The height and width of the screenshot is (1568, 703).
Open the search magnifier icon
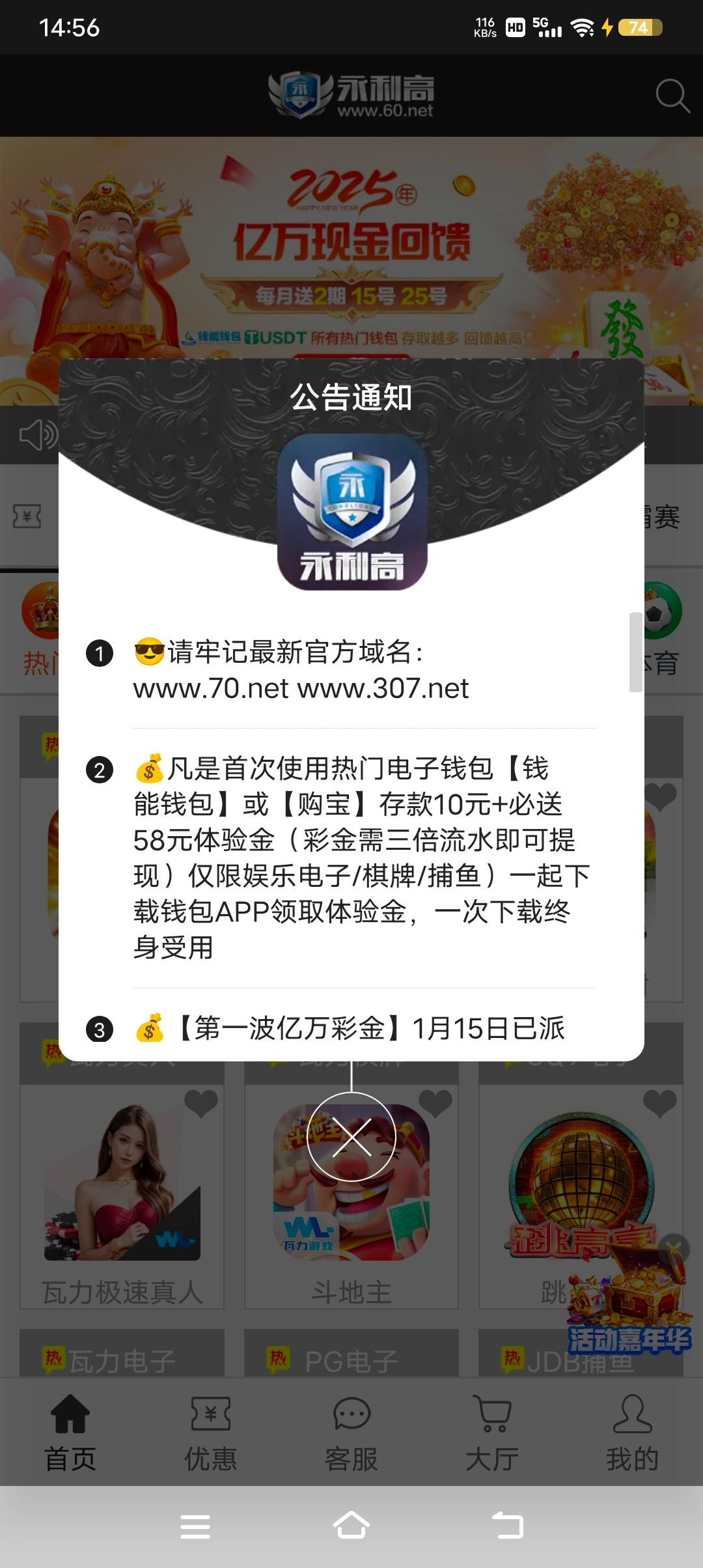672,96
